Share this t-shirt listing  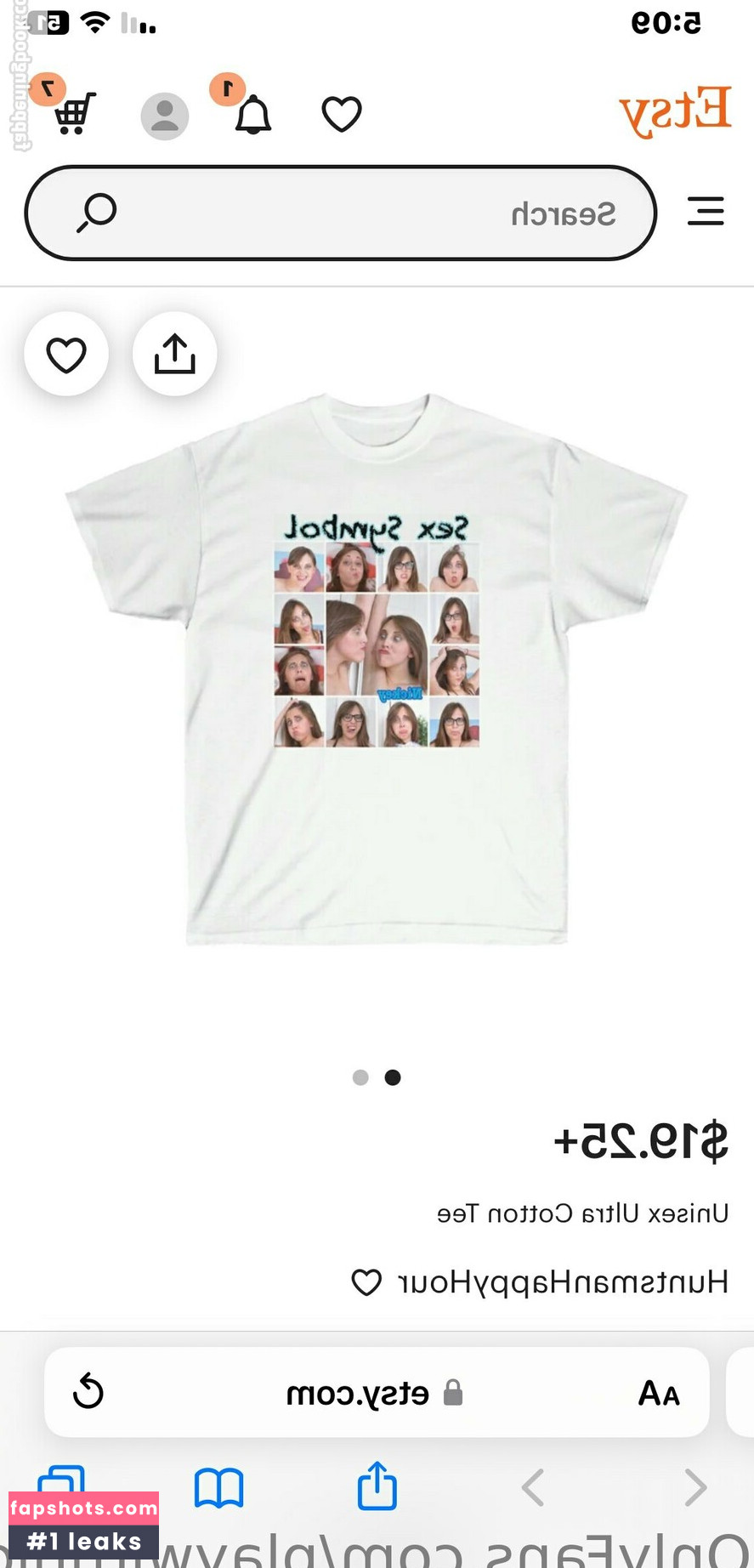174,354
